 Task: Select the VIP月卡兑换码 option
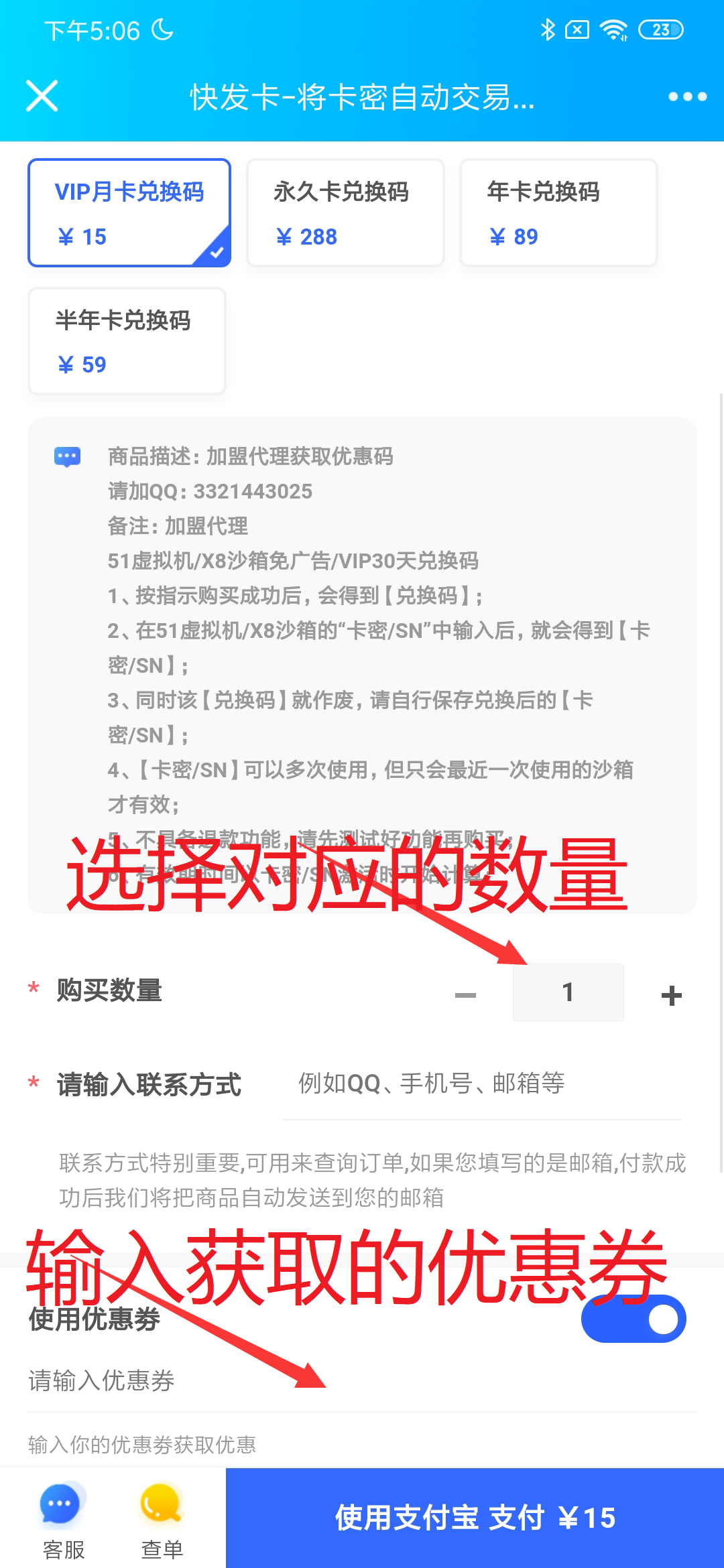tap(129, 213)
